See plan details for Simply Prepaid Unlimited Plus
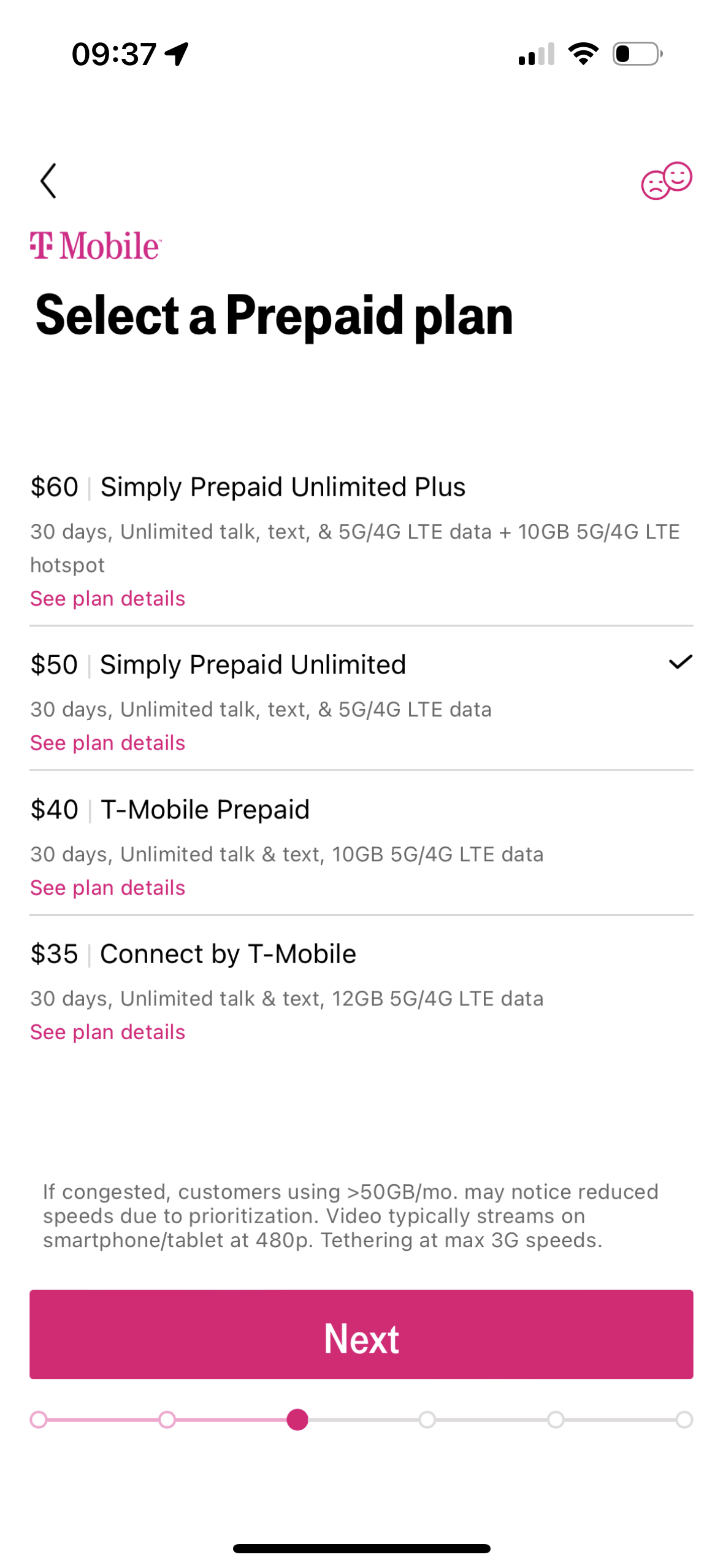The height and width of the screenshot is (1568, 723). [x=108, y=598]
